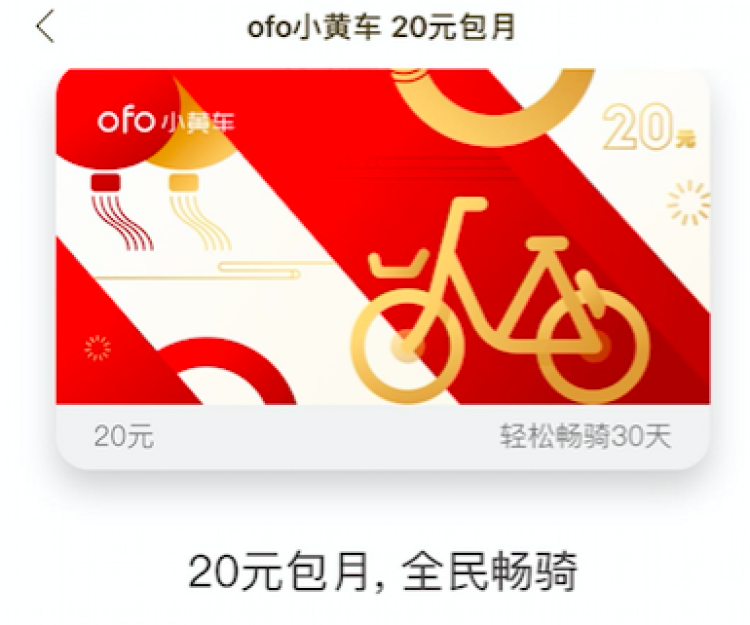Go back from the ofo monthly pass page

click(45, 27)
